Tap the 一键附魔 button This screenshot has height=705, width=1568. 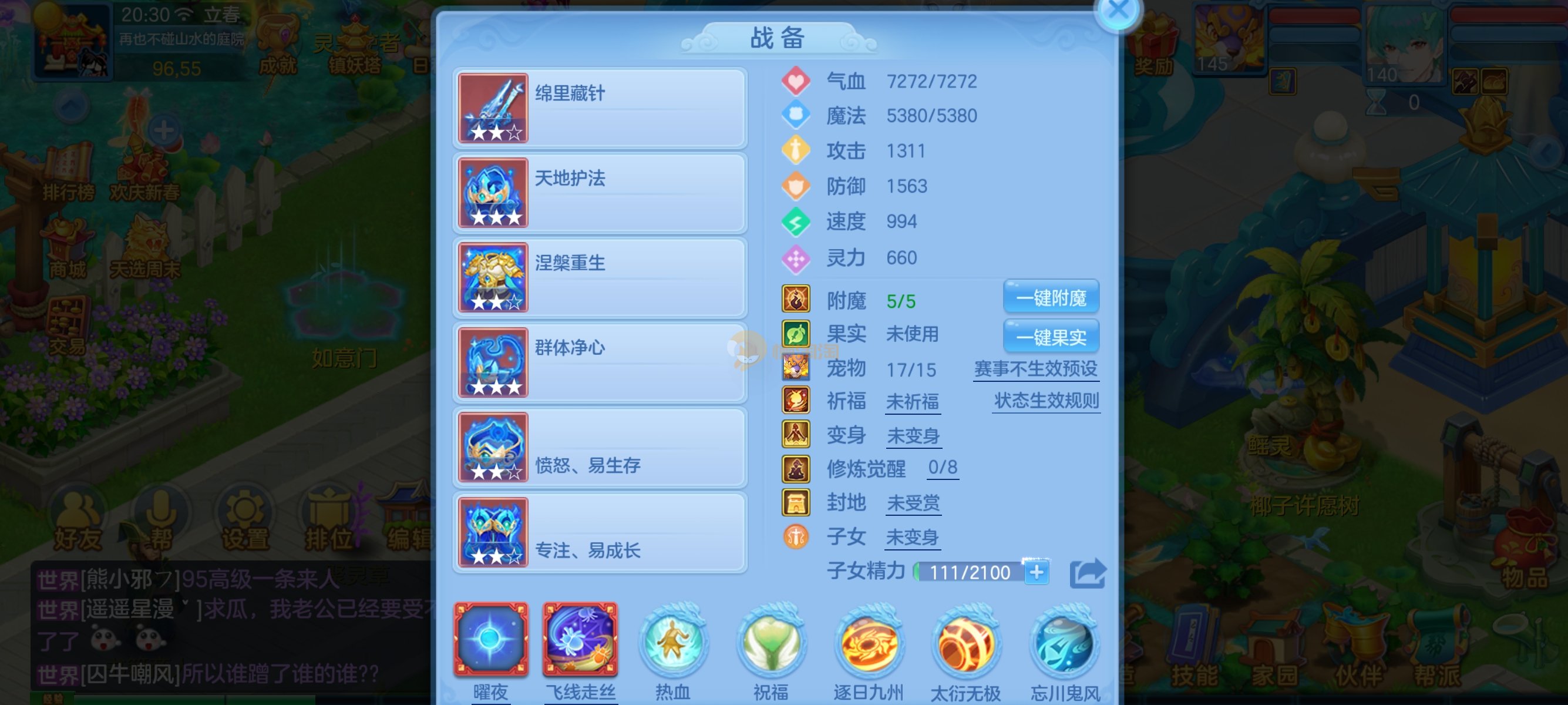coord(1051,298)
